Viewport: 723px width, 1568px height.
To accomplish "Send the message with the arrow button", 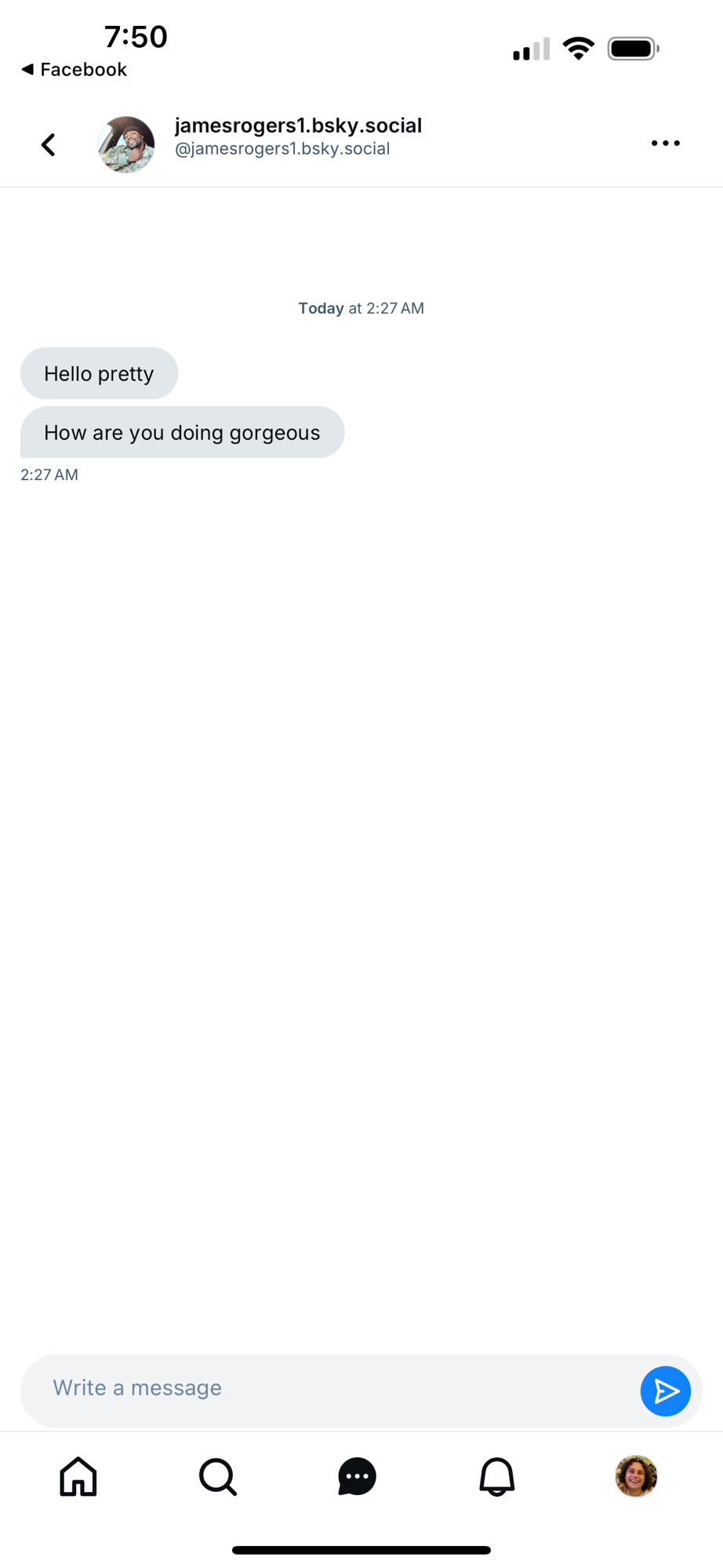I will [x=665, y=1391].
